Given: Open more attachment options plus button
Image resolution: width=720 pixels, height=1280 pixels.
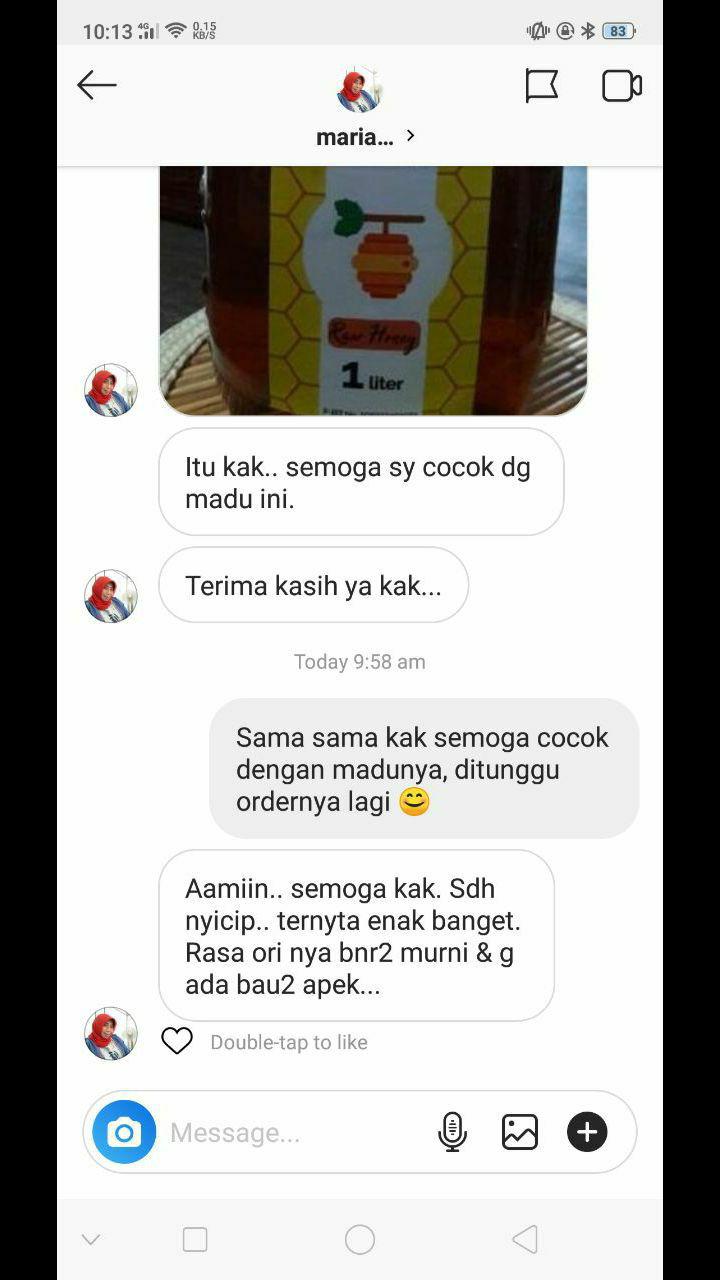Looking at the screenshot, I should click(587, 1132).
